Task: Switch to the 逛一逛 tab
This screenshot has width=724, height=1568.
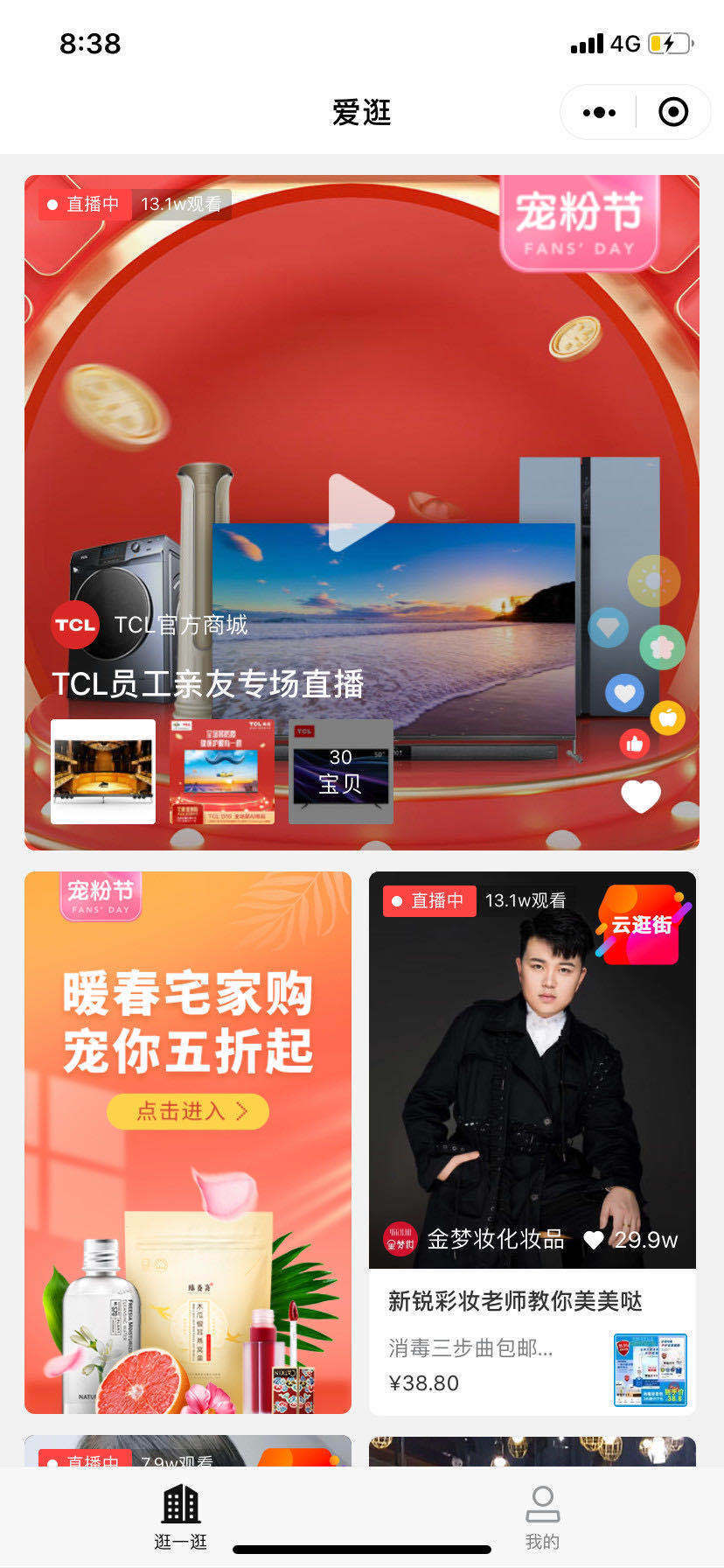Action: pyautogui.click(x=181, y=1516)
